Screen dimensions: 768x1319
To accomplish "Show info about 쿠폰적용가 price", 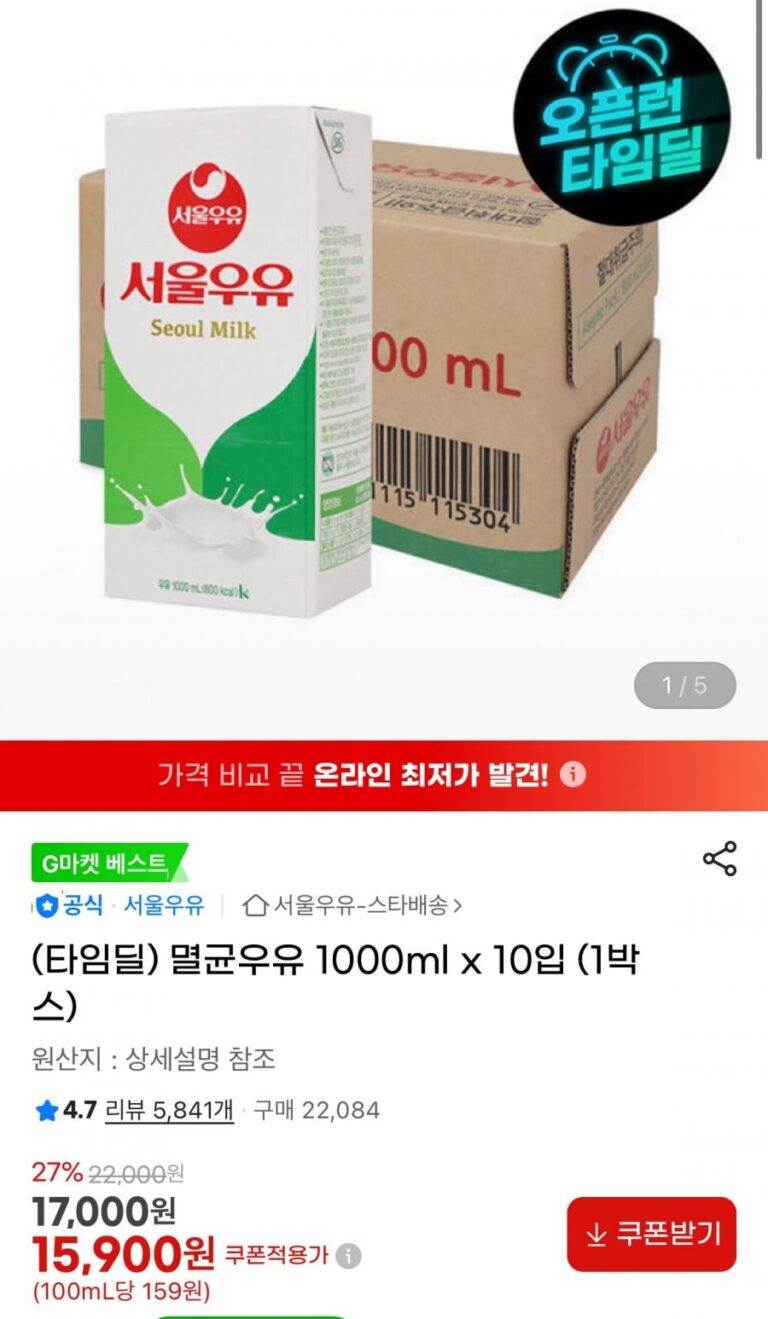I will click(348, 1256).
